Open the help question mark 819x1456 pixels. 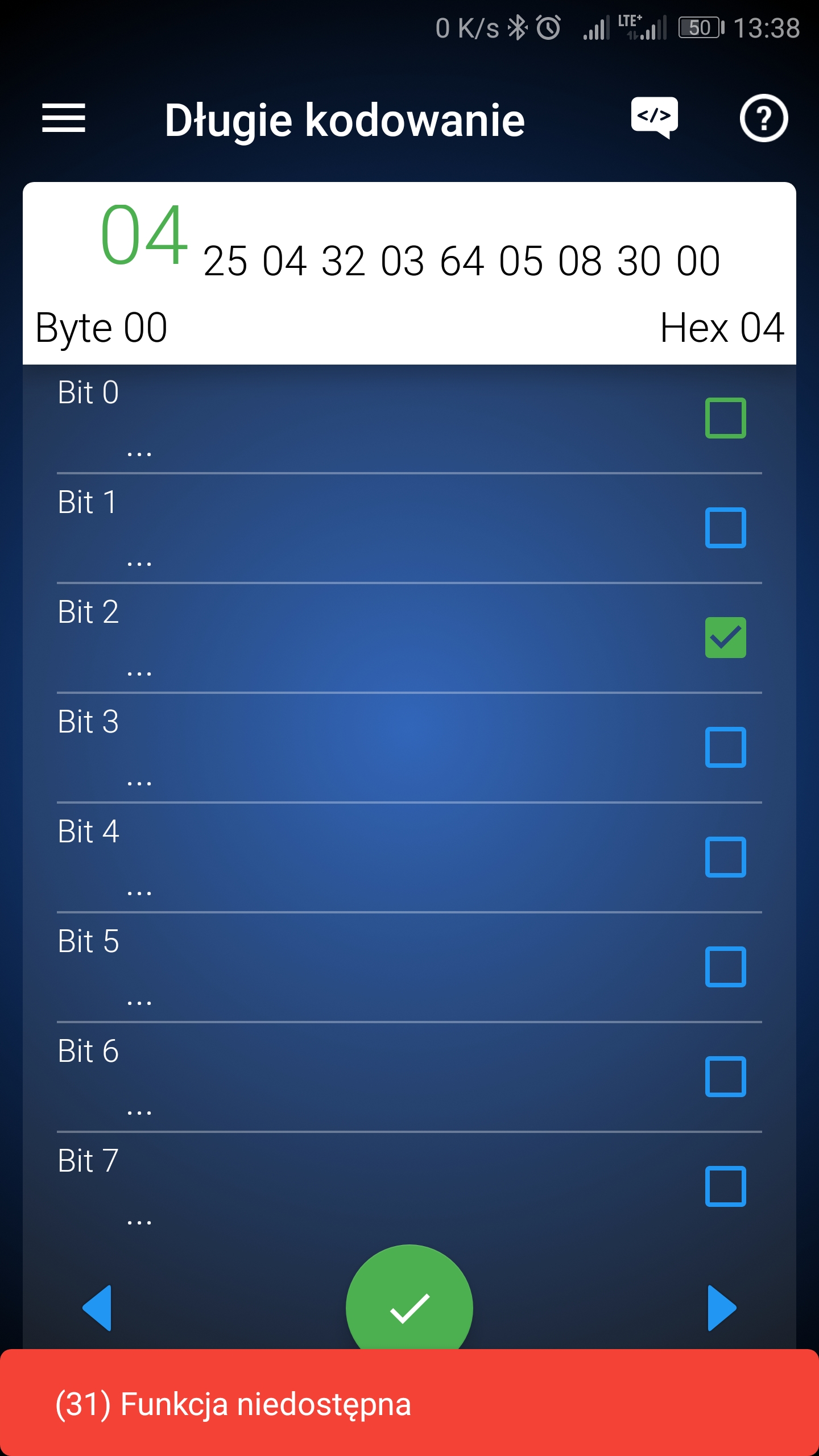(x=763, y=118)
